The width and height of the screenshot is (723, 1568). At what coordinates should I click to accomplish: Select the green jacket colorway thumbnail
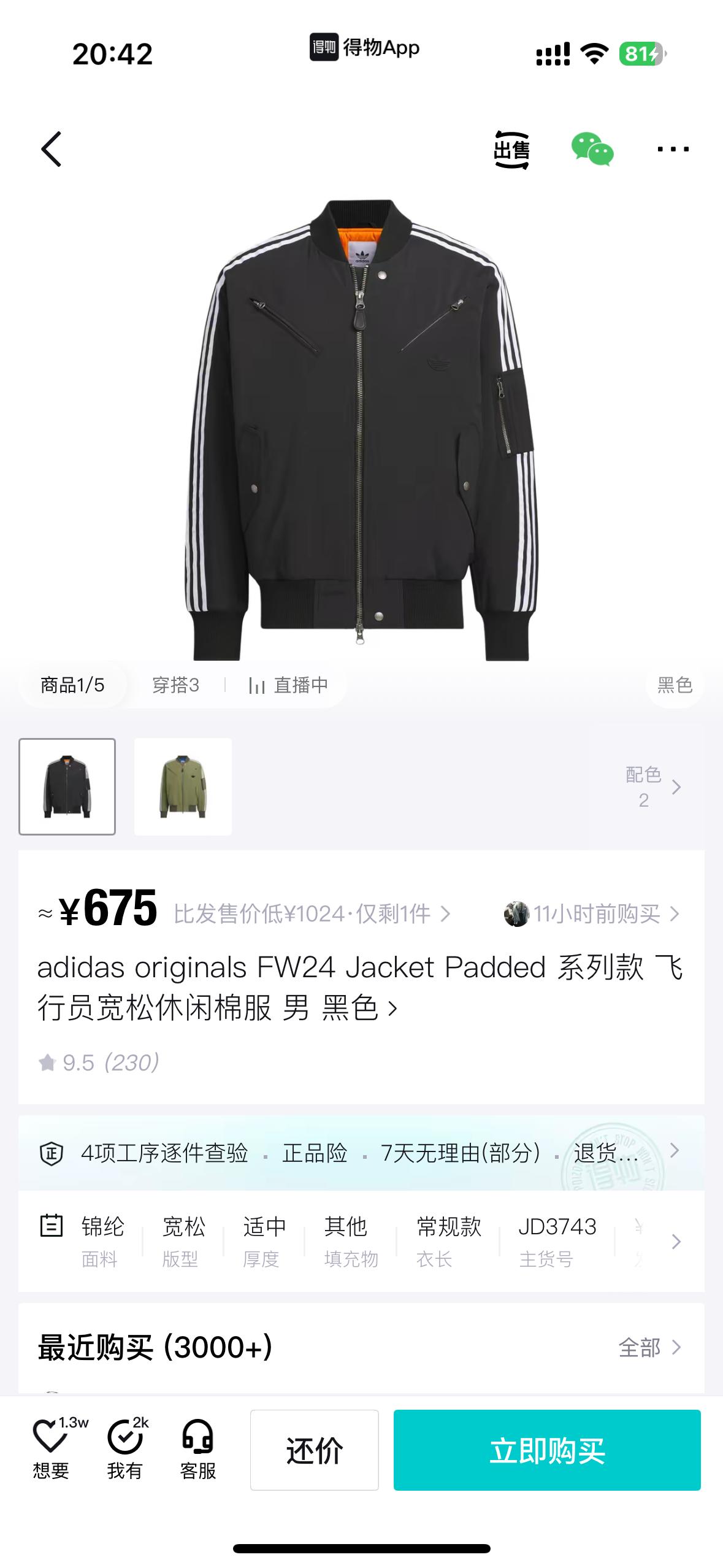click(x=183, y=786)
